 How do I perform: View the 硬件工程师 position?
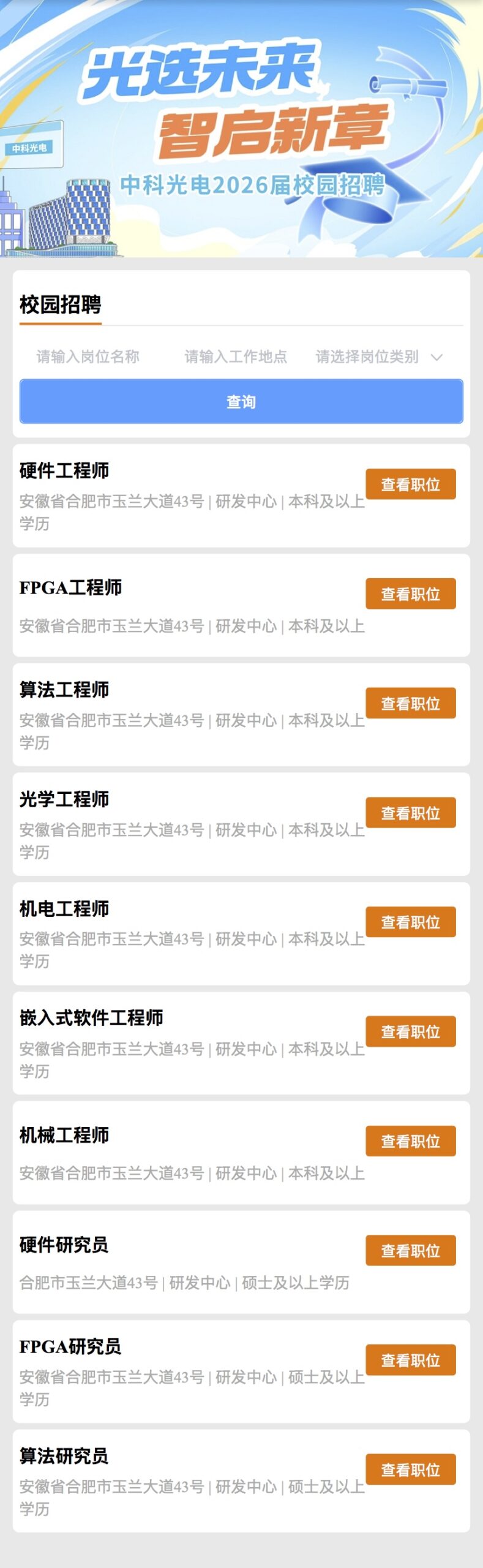[x=410, y=484]
